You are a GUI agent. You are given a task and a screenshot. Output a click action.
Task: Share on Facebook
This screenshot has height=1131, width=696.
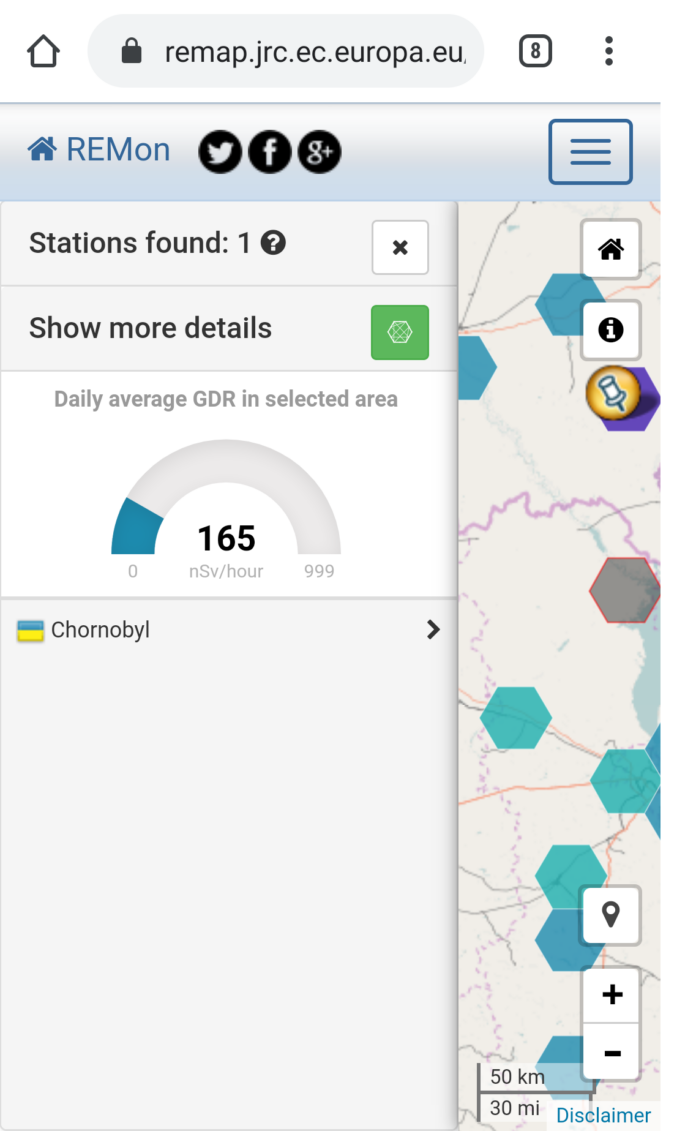(270, 152)
